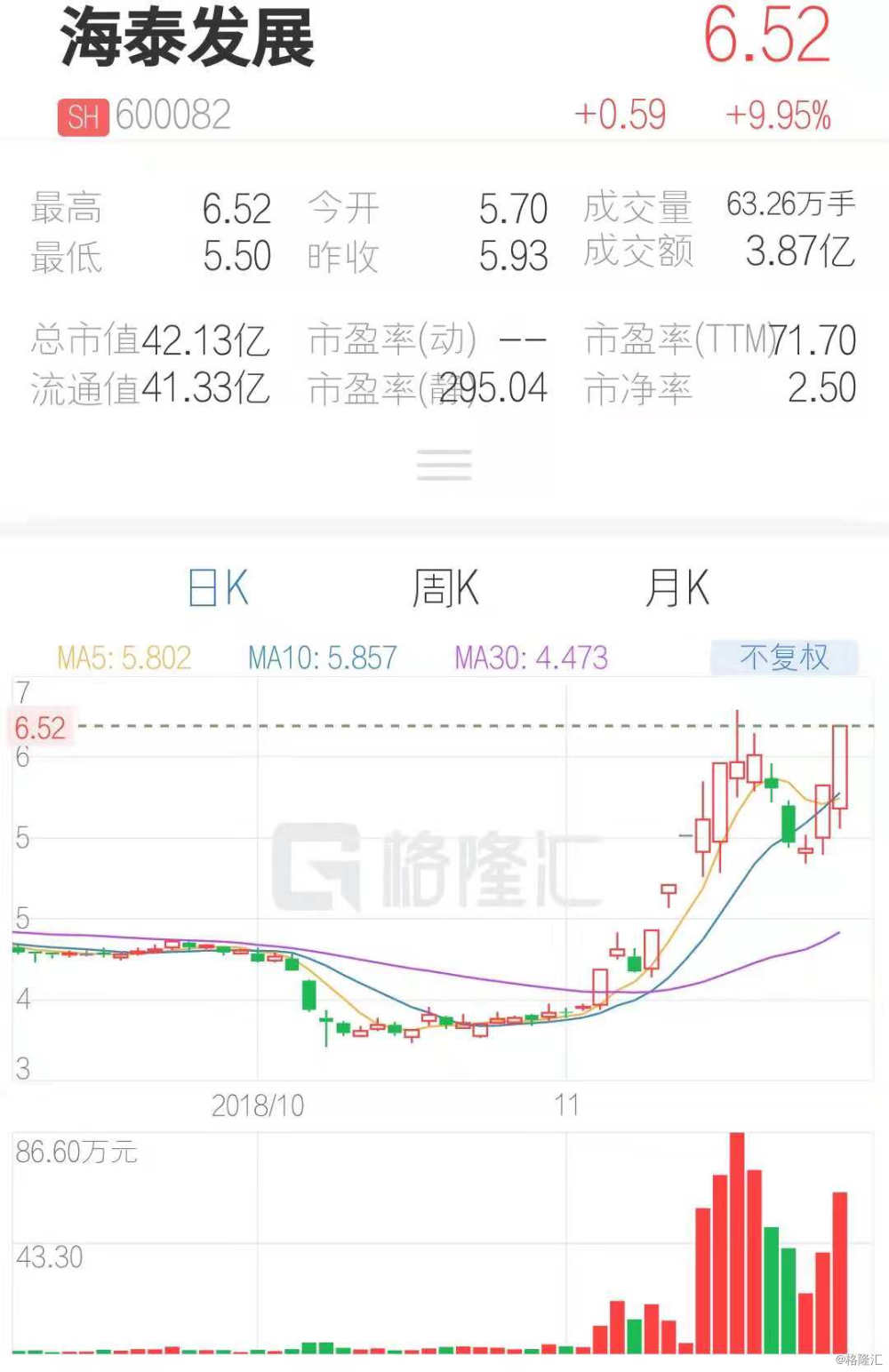
Task: Open the 不复权 adjustment selector
Action: pos(784,658)
